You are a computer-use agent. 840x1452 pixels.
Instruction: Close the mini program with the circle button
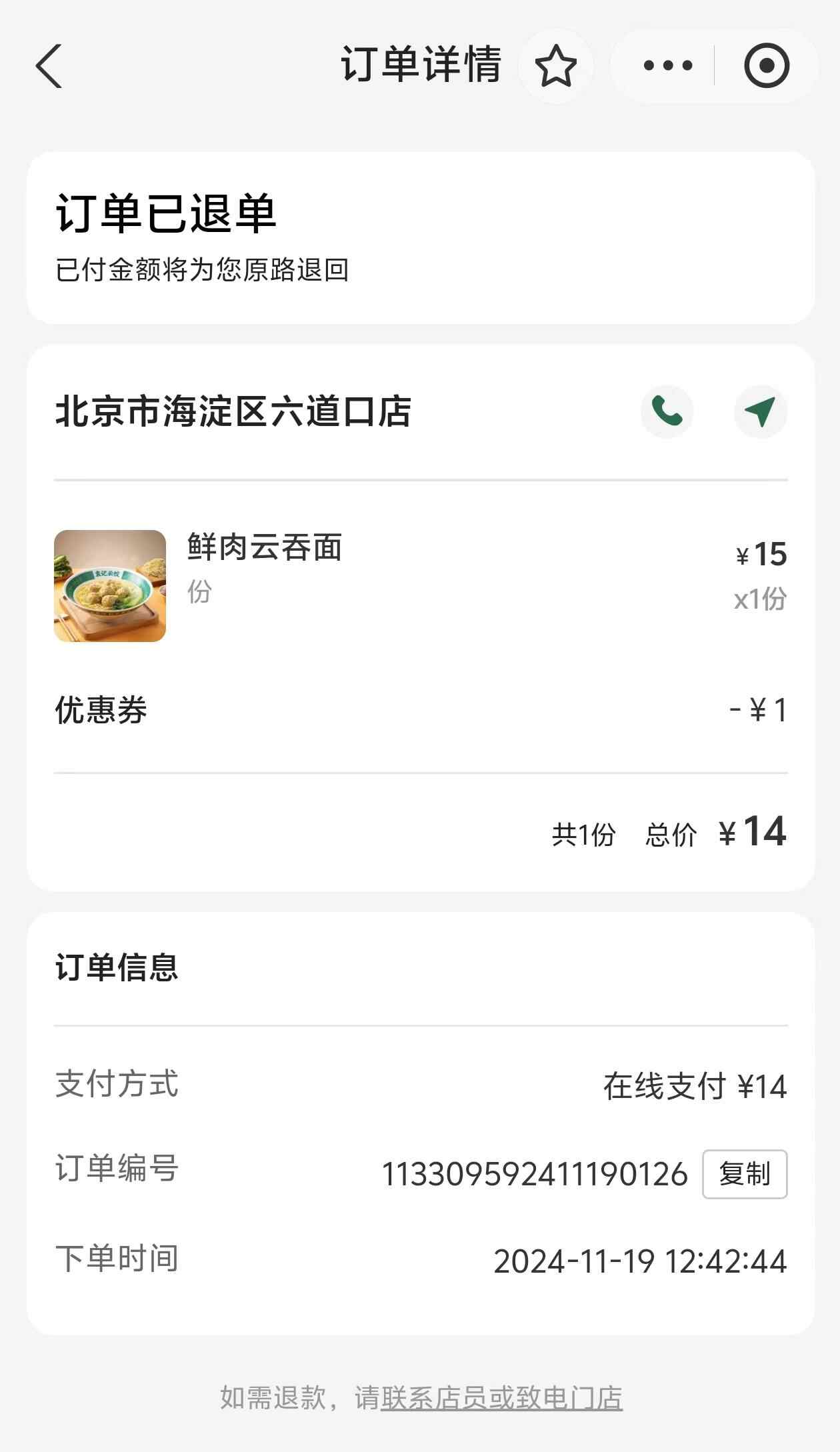coord(767,66)
